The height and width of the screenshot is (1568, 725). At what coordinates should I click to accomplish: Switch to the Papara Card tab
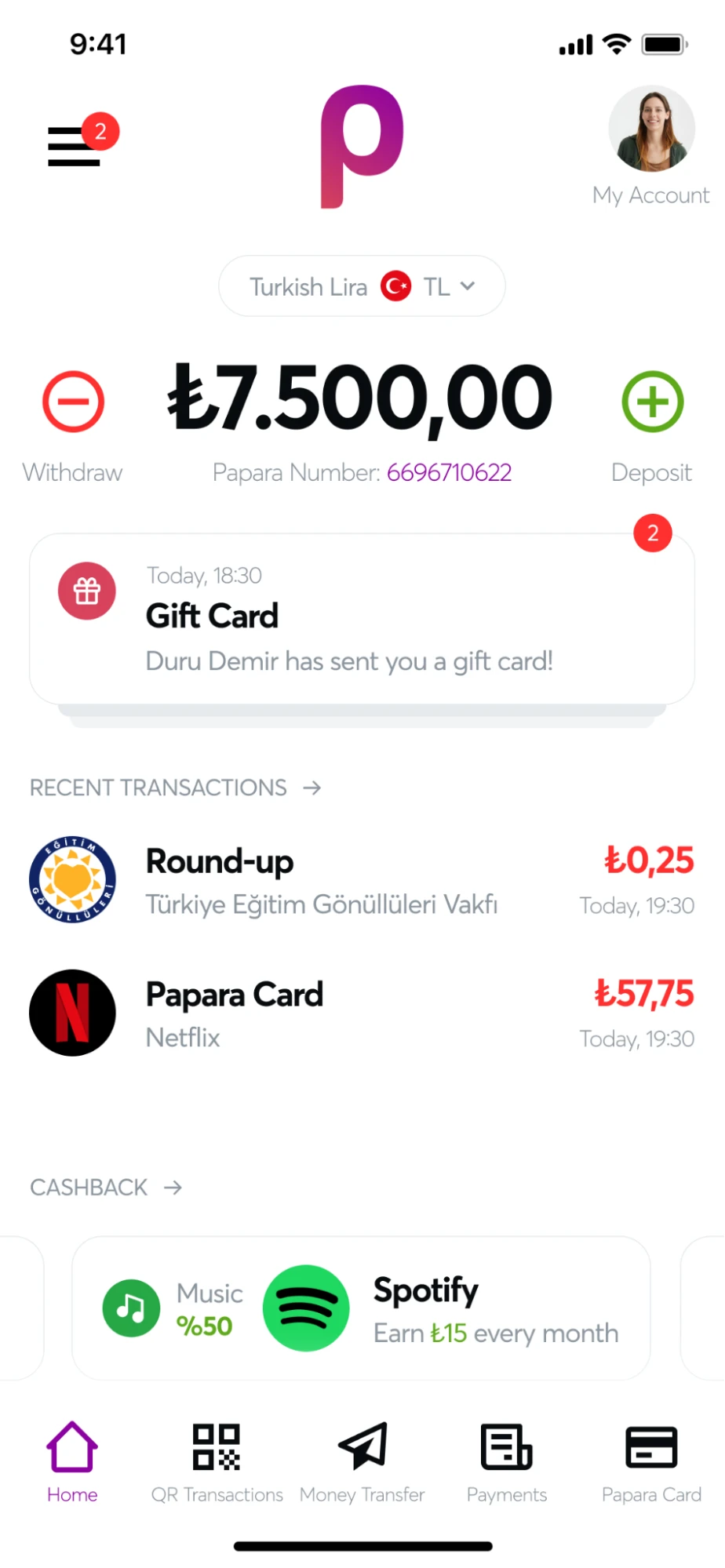coord(651,1463)
